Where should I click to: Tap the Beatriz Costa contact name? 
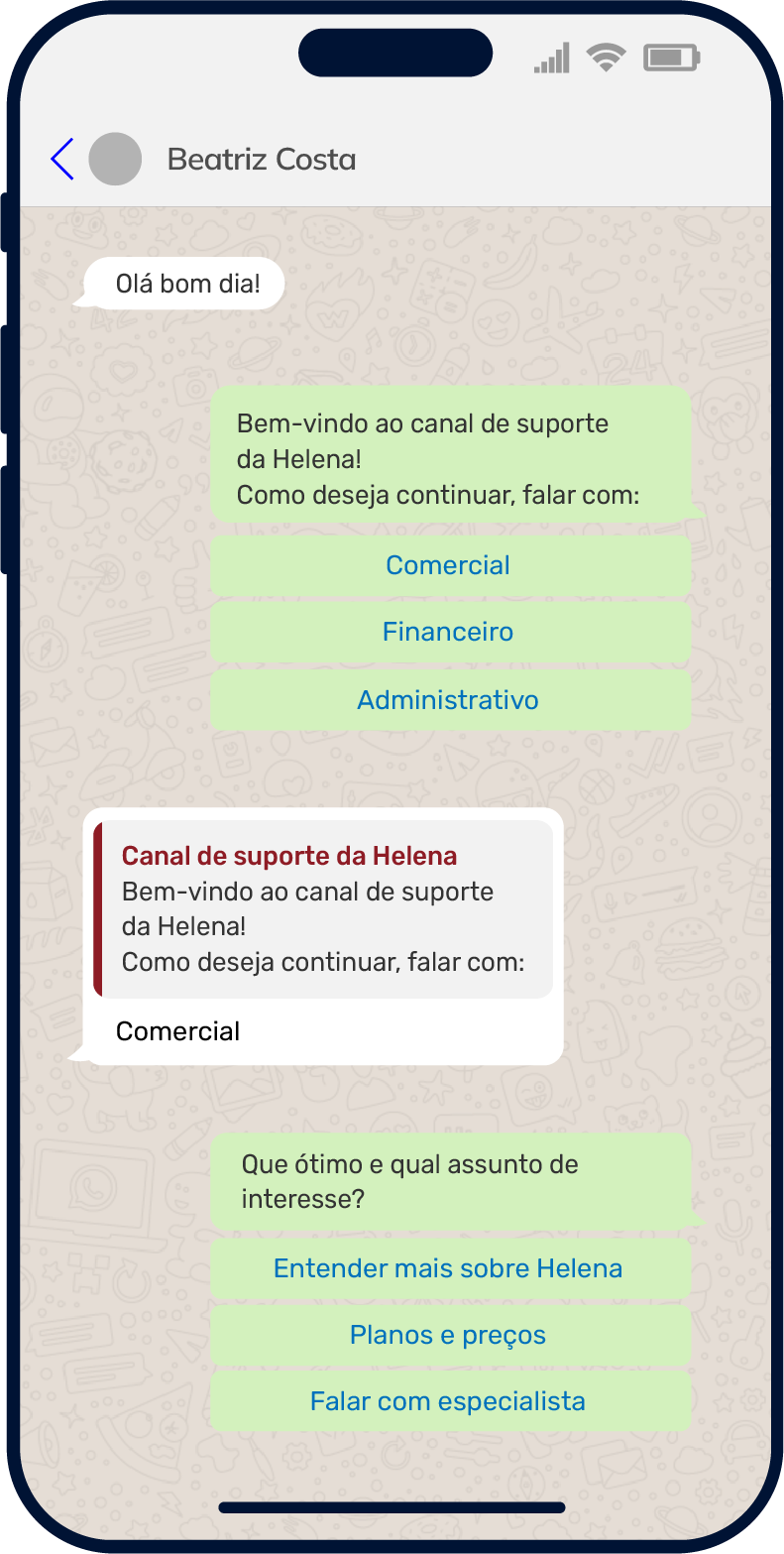click(262, 159)
